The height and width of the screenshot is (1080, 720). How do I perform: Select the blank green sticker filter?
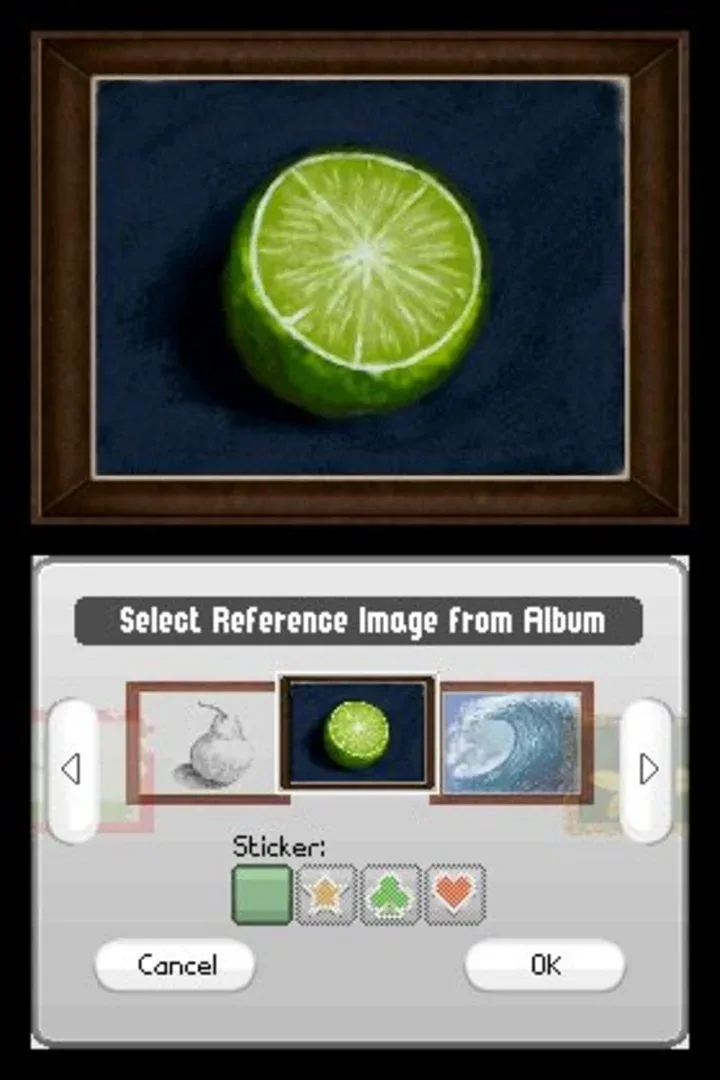click(262, 894)
